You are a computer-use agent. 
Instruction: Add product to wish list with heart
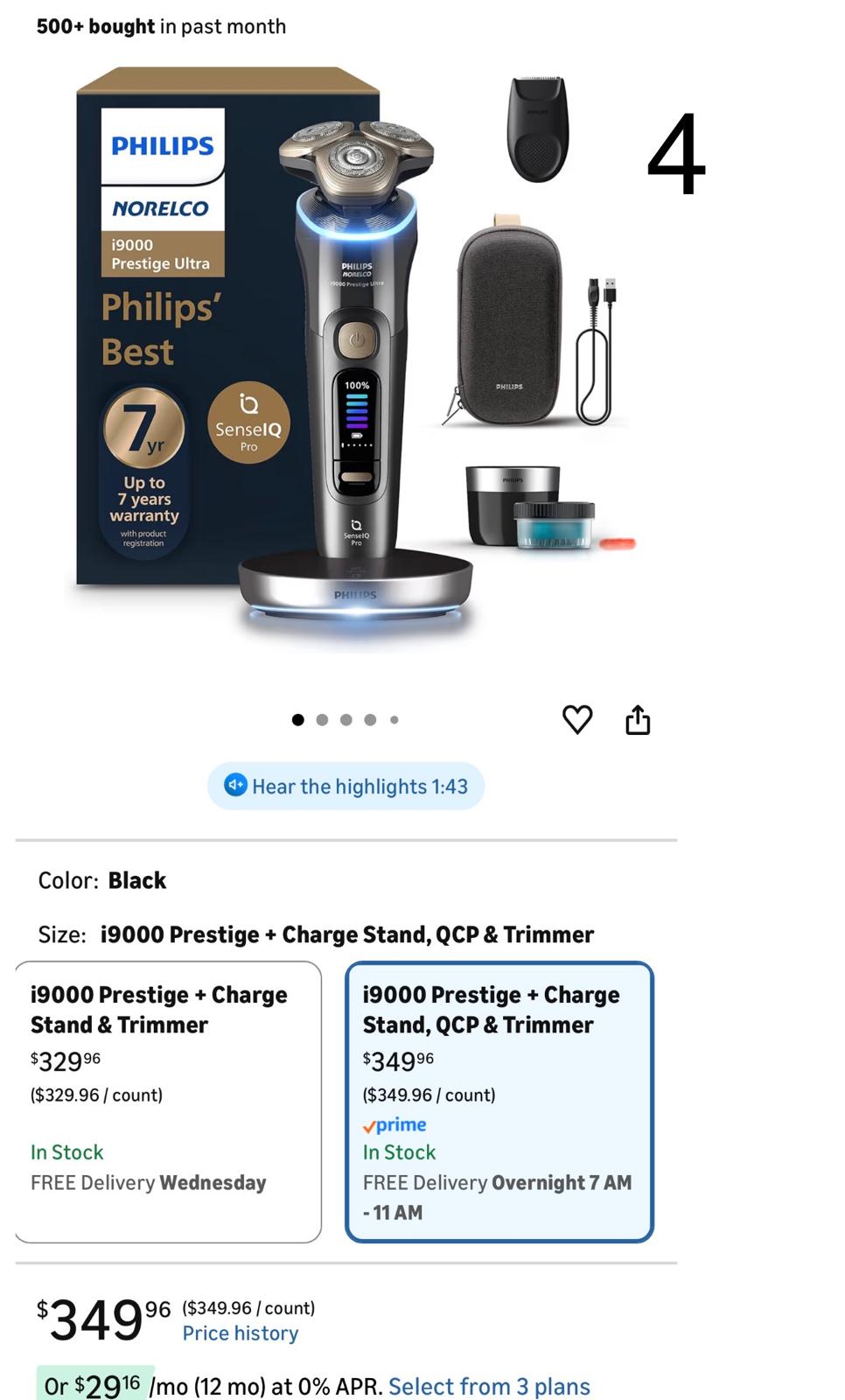[577, 719]
